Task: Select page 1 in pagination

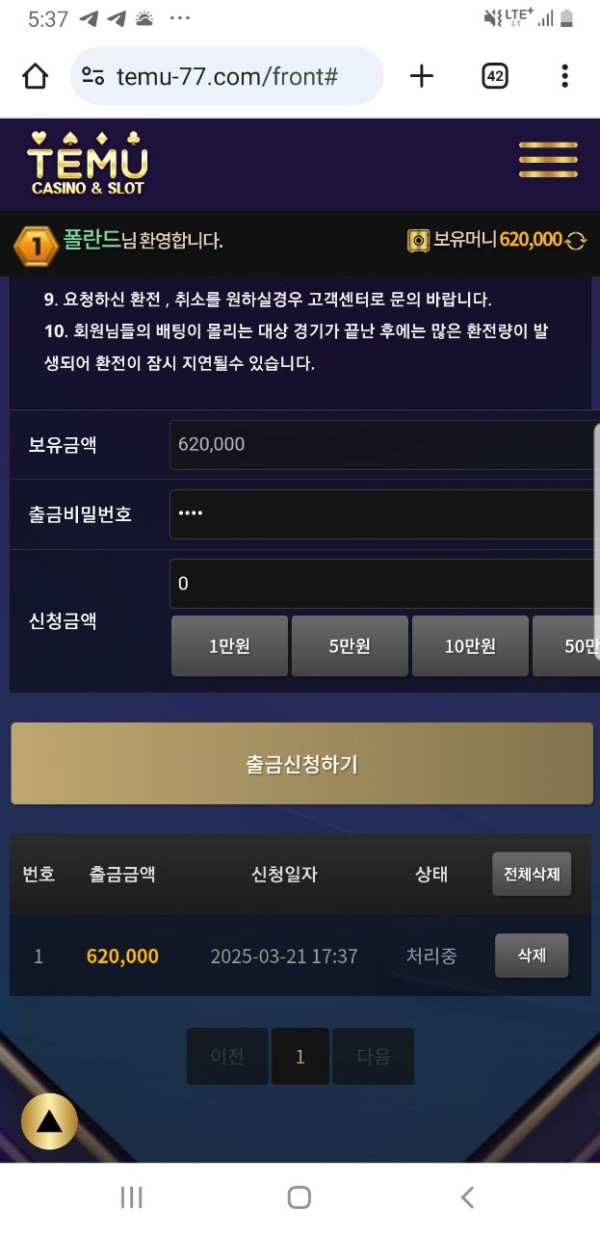Action: click(x=300, y=1056)
